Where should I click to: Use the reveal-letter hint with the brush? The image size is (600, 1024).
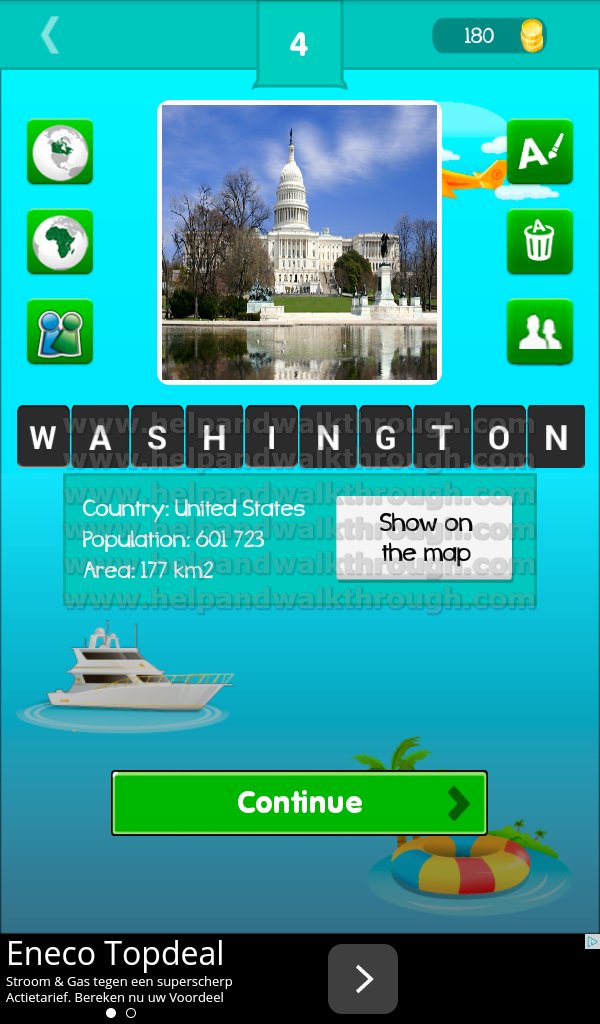coord(540,152)
